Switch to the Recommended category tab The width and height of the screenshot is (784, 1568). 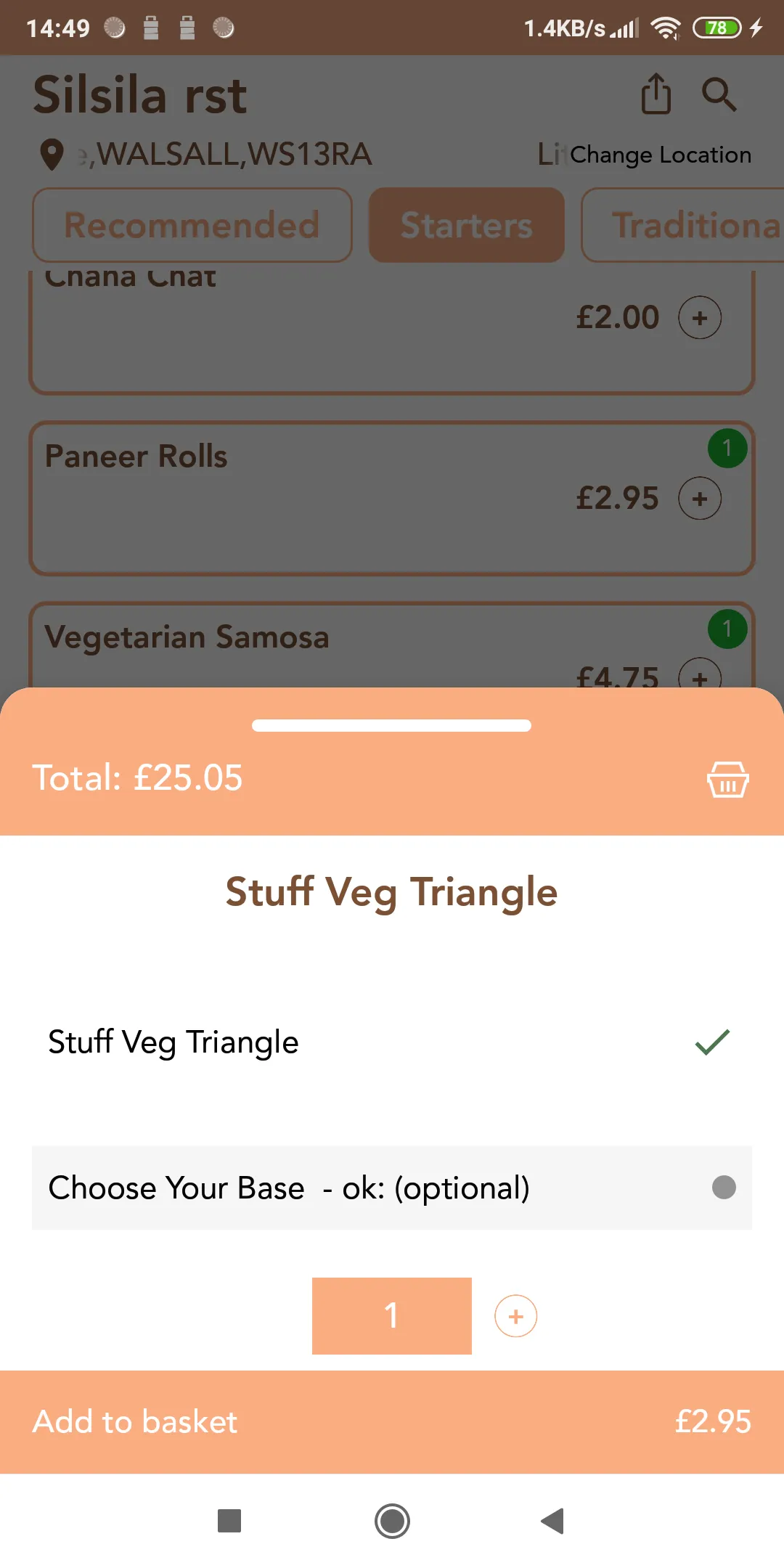point(192,225)
